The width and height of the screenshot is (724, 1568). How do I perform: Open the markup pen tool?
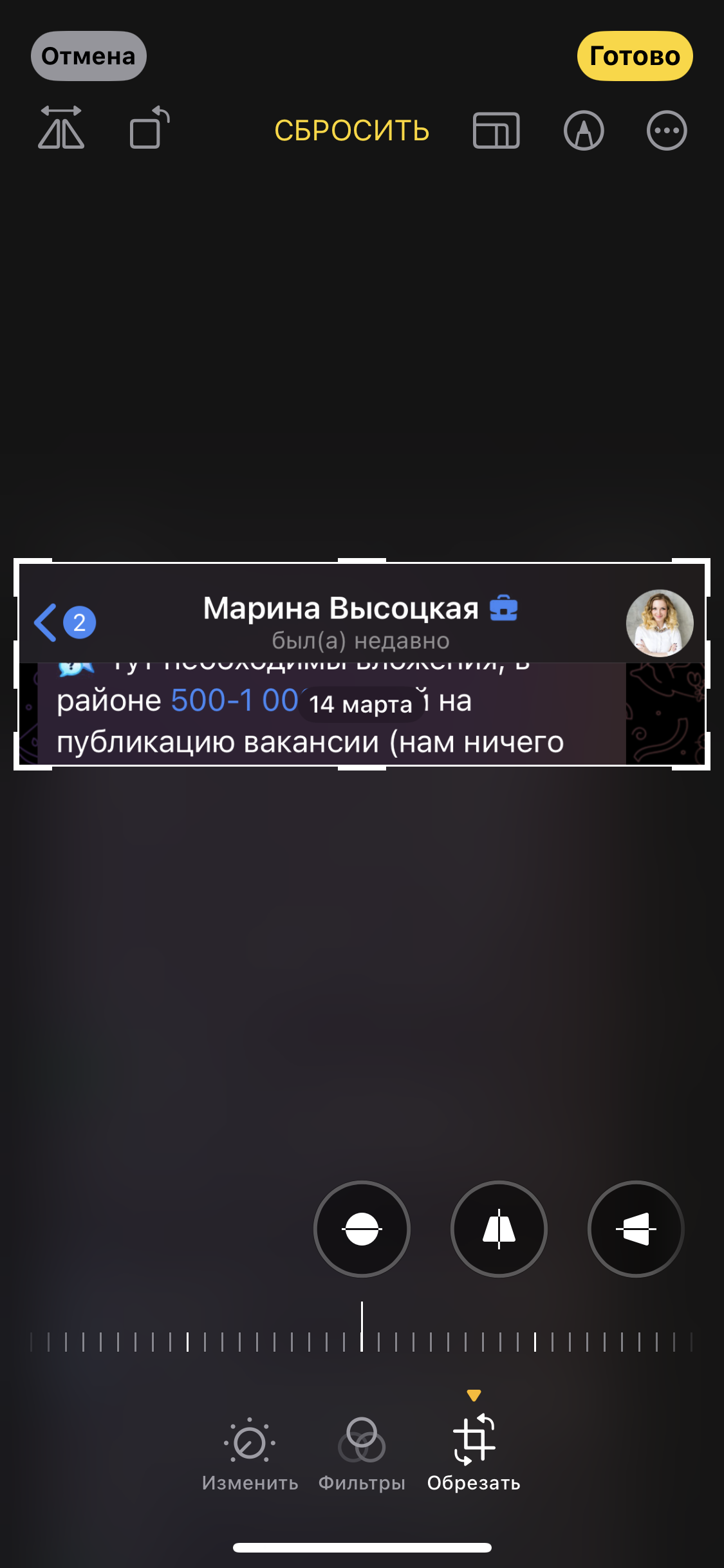click(x=584, y=131)
